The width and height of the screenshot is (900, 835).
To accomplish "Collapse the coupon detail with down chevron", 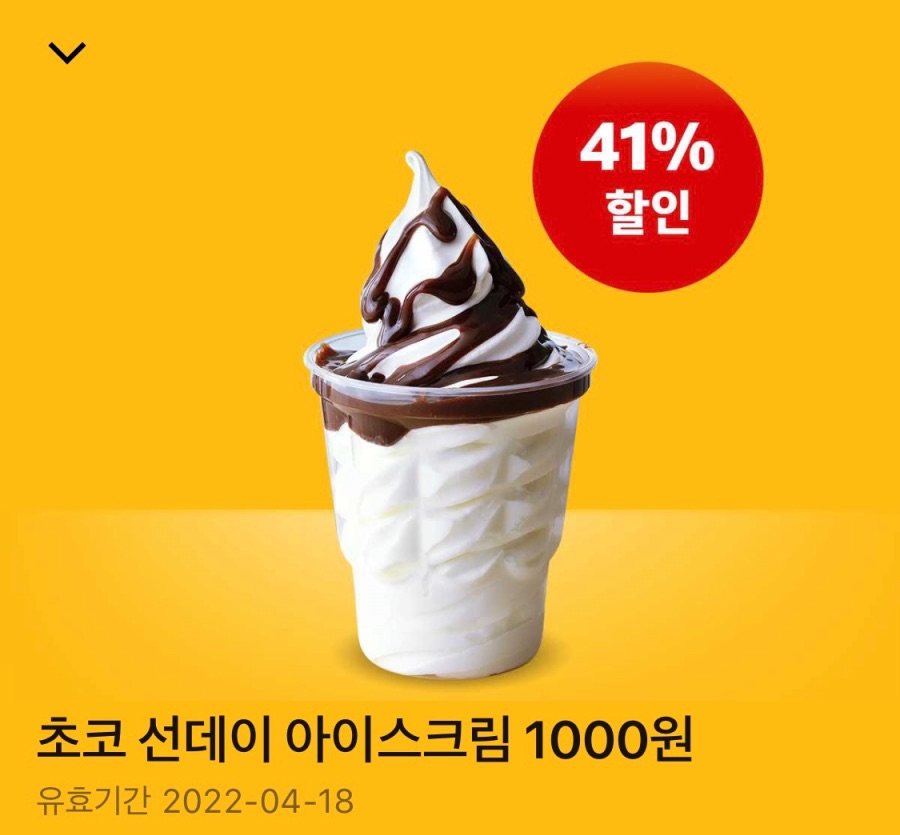I will coord(67,53).
